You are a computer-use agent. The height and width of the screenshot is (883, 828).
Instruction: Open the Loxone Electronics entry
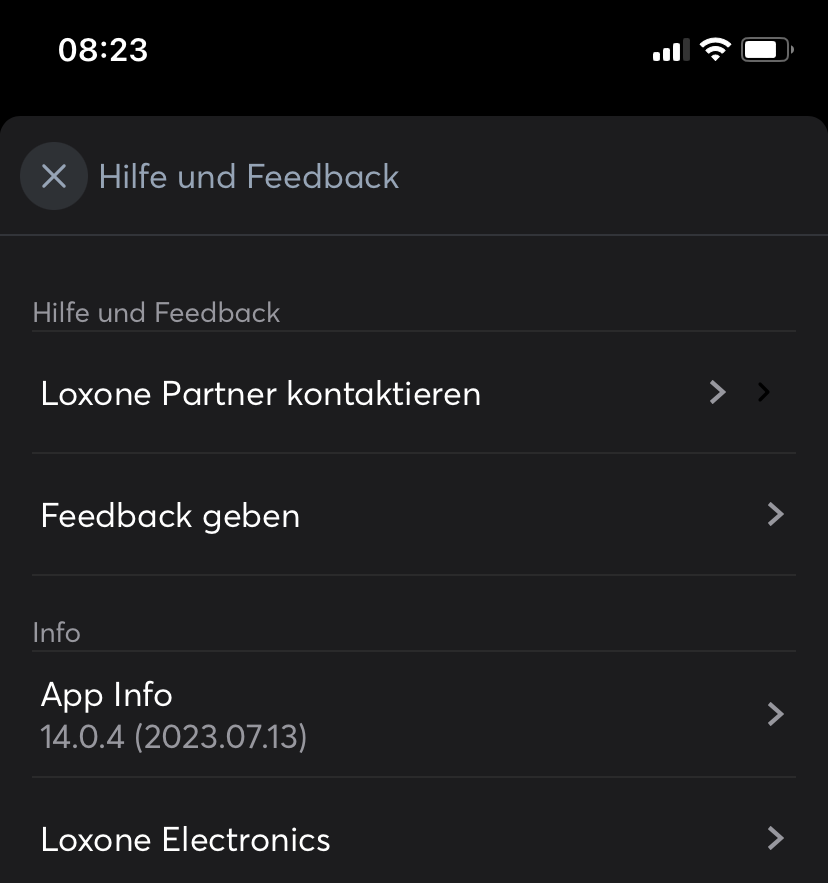click(x=185, y=839)
